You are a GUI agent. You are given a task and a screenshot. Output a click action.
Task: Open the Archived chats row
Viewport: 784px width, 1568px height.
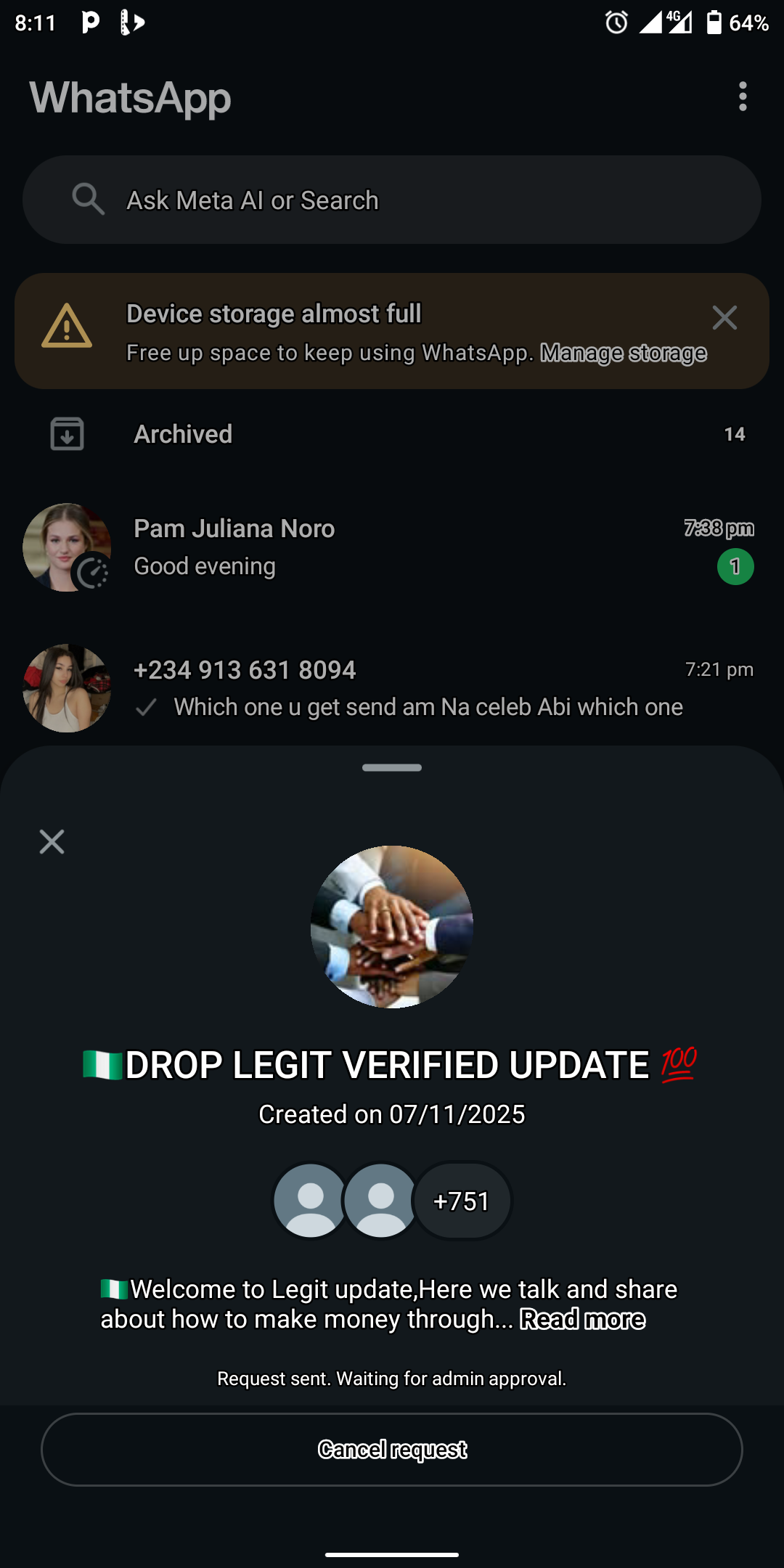click(392, 434)
